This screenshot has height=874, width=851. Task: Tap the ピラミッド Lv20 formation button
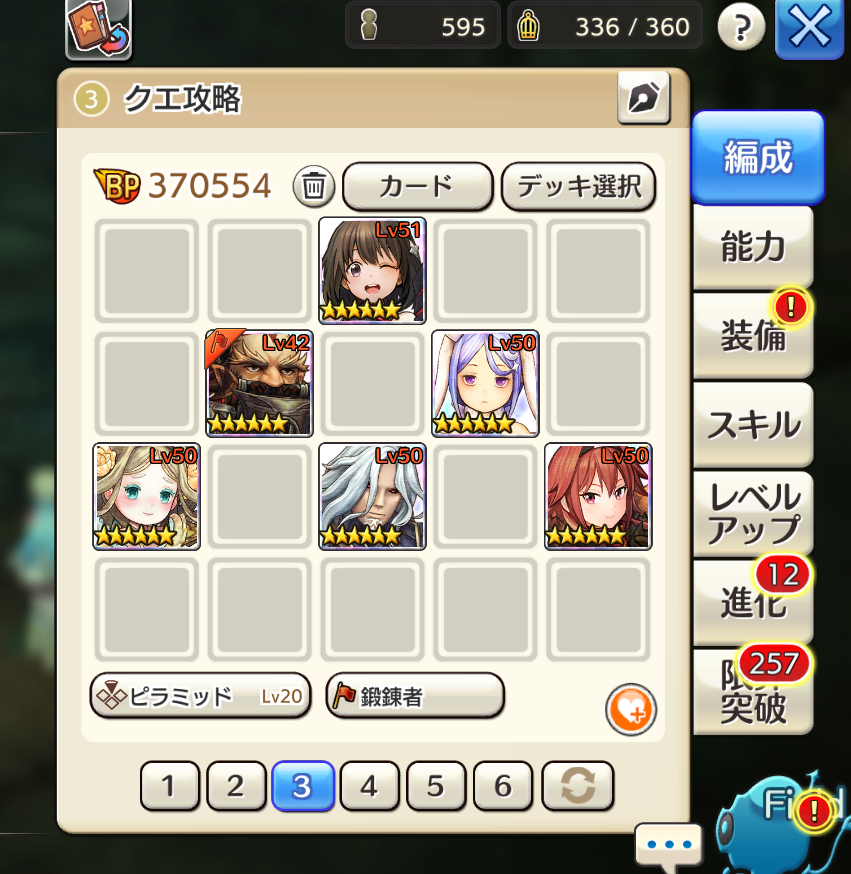click(x=200, y=696)
